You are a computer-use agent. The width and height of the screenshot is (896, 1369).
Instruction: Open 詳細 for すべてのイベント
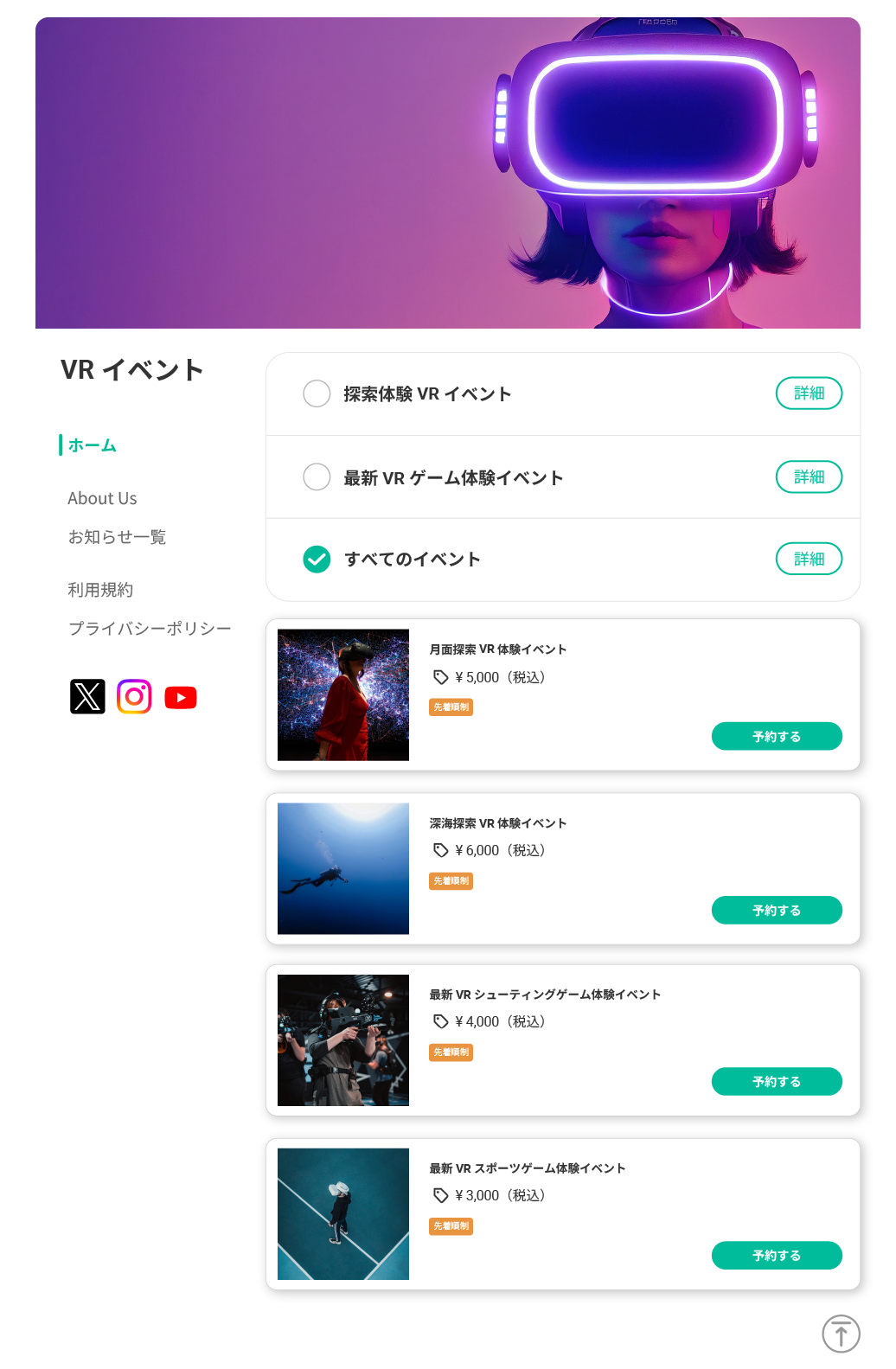click(808, 559)
